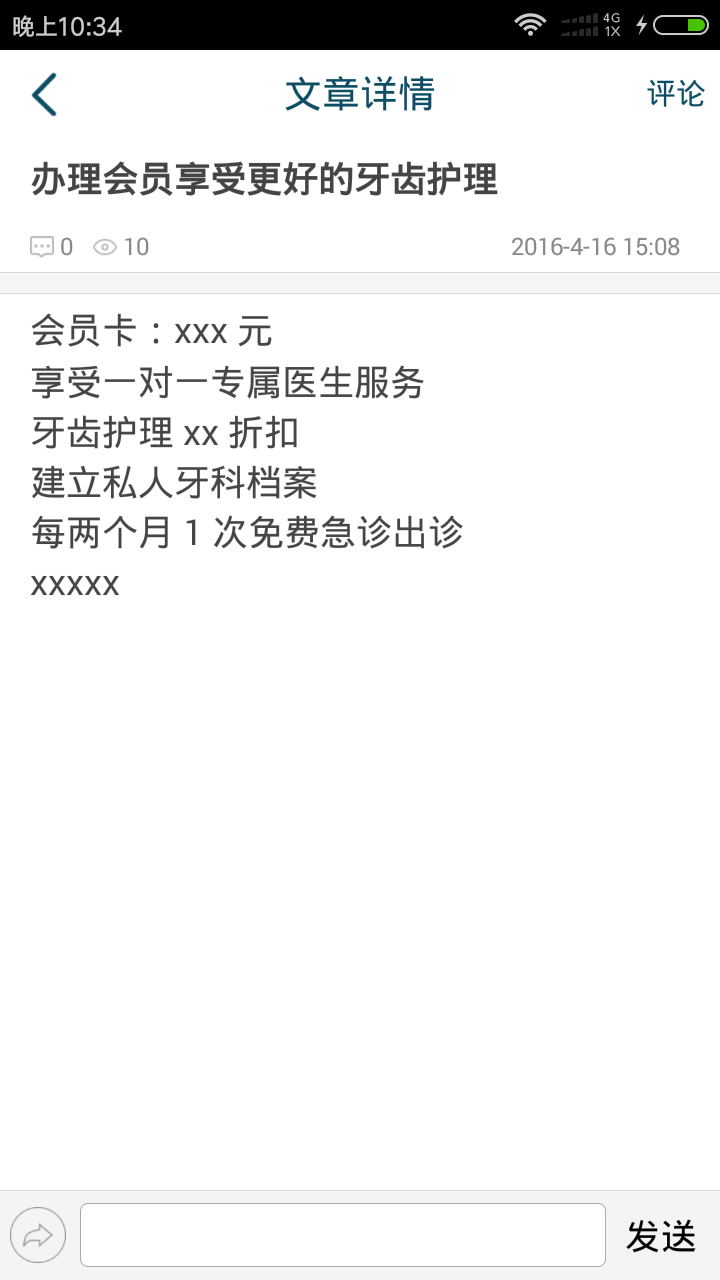Focus the comment input field
The width and height of the screenshot is (720, 1280).
click(343, 1235)
